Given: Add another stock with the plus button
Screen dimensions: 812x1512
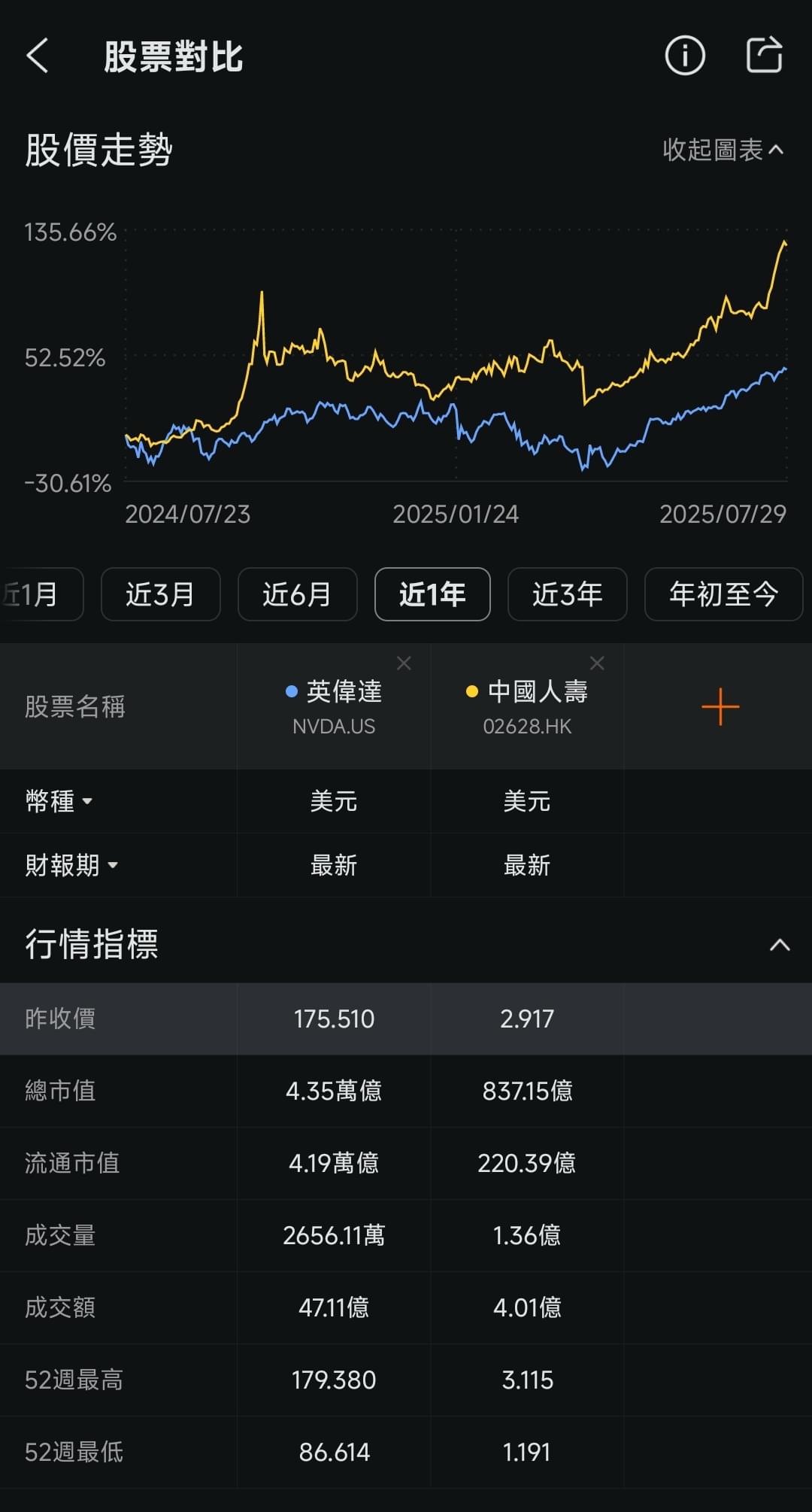Looking at the screenshot, I should [x=720, y=707].
